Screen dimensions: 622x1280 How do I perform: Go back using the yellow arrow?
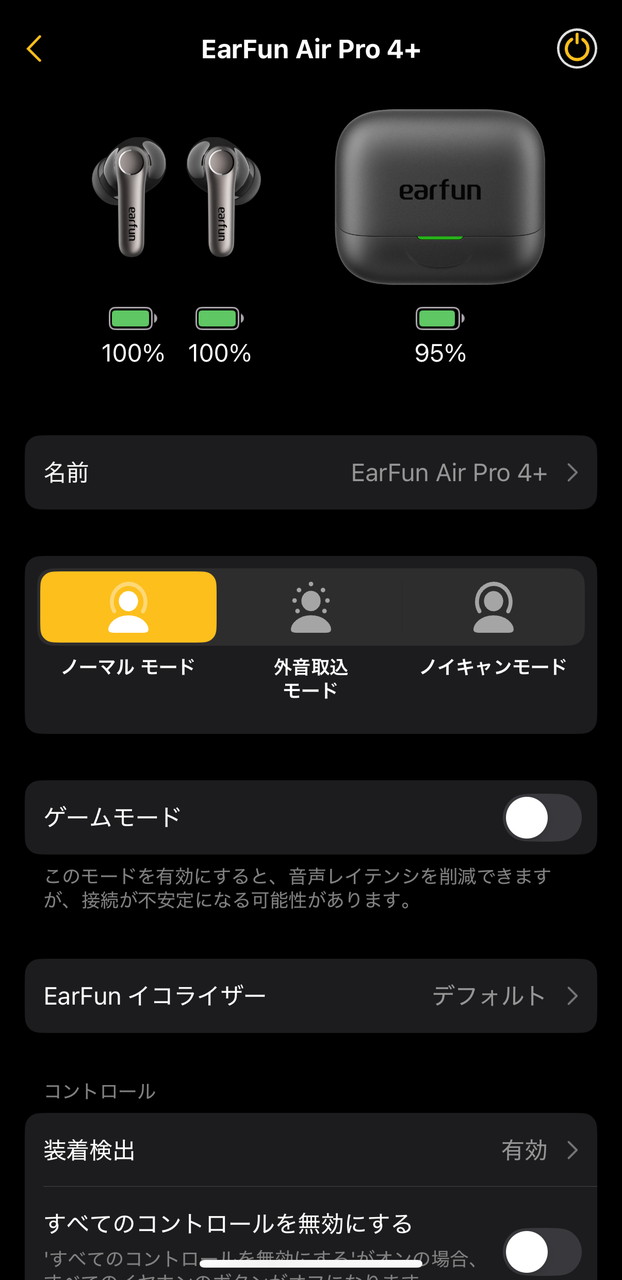pos(35,49)
